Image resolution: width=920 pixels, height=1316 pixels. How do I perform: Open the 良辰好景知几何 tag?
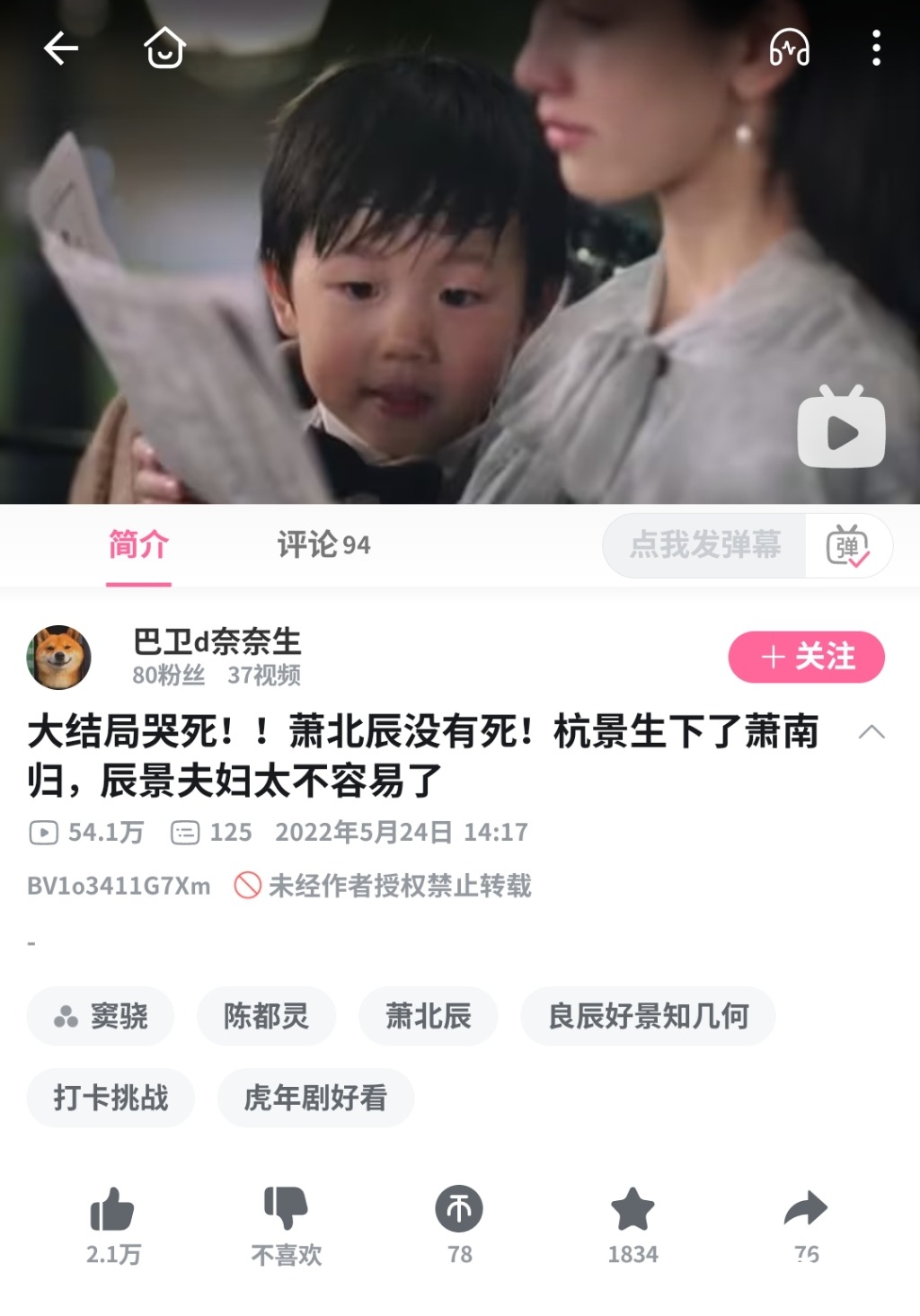pyautogui.click(x=648, y=1016)
